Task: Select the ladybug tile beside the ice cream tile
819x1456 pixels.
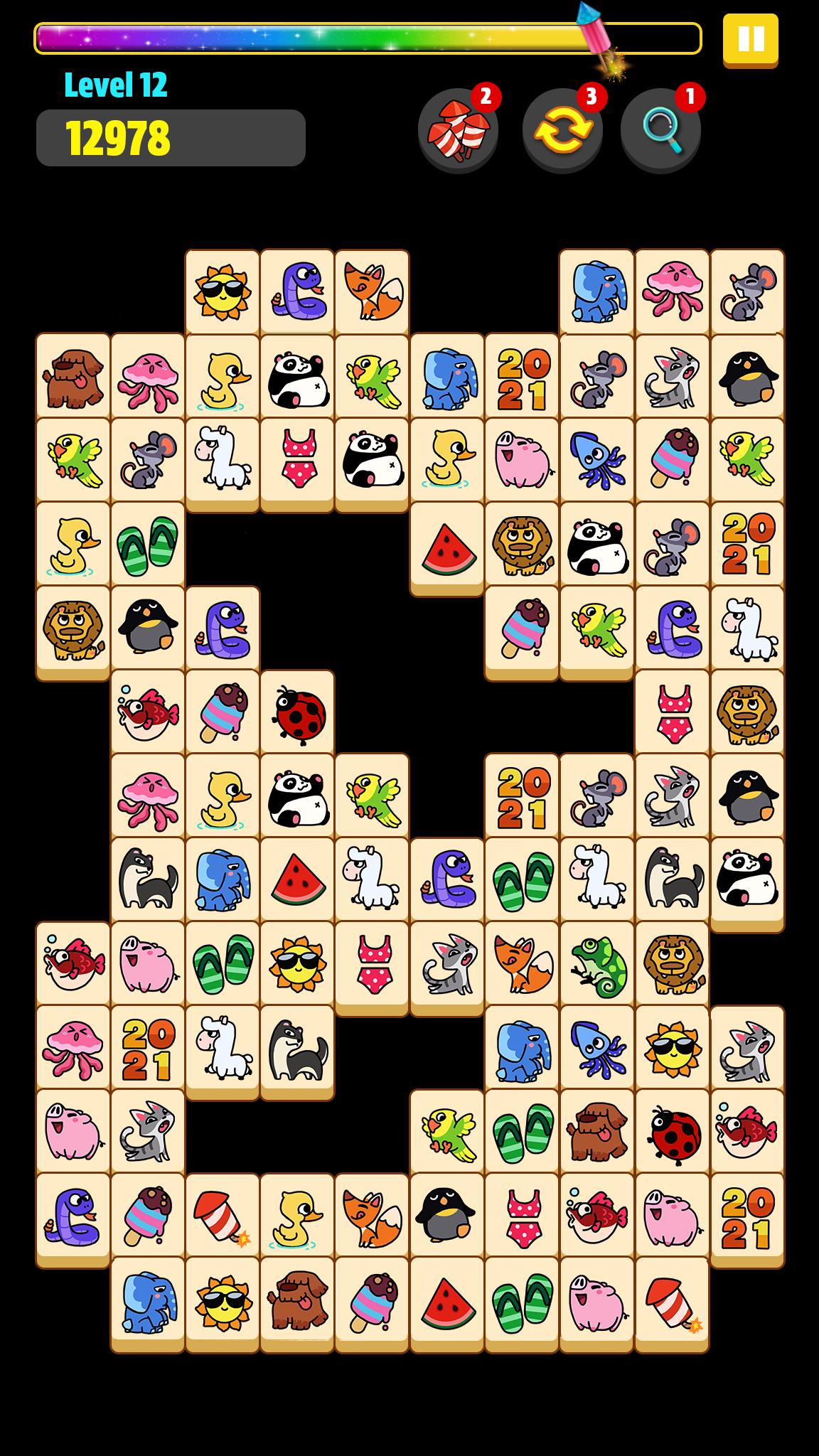Action: 297,712
